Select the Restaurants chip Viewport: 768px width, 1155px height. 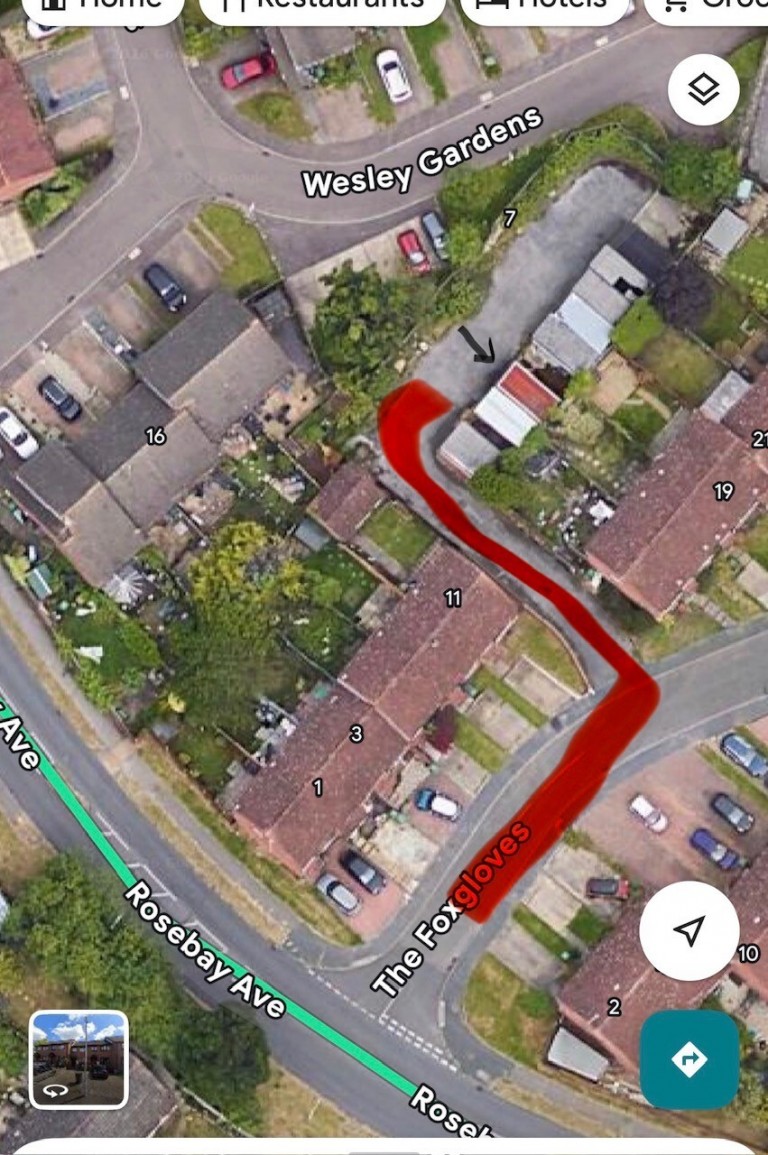click(x=322, y=8)
